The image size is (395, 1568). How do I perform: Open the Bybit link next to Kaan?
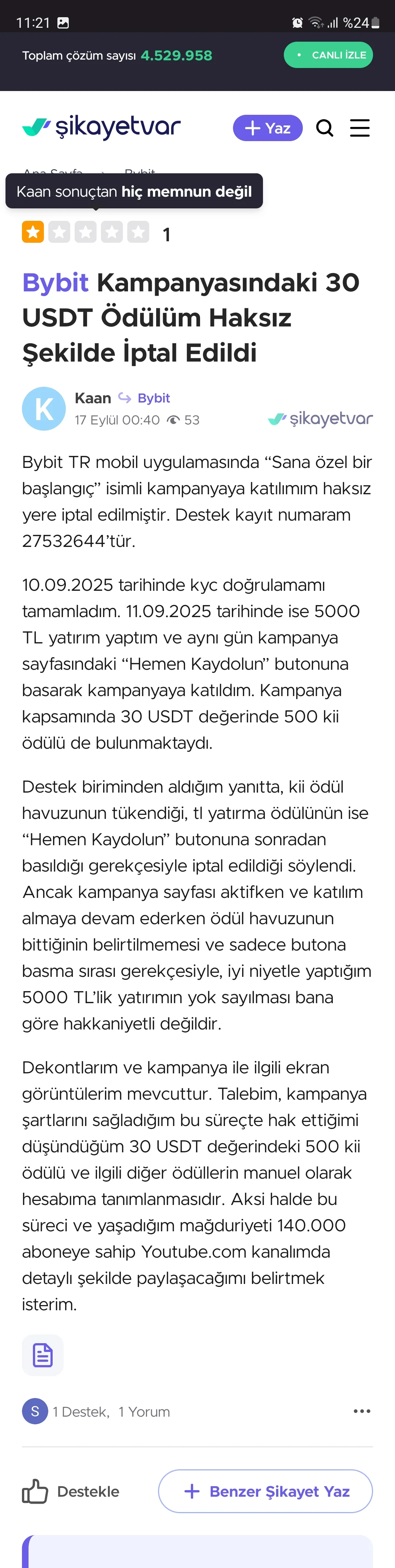[153, 398]
